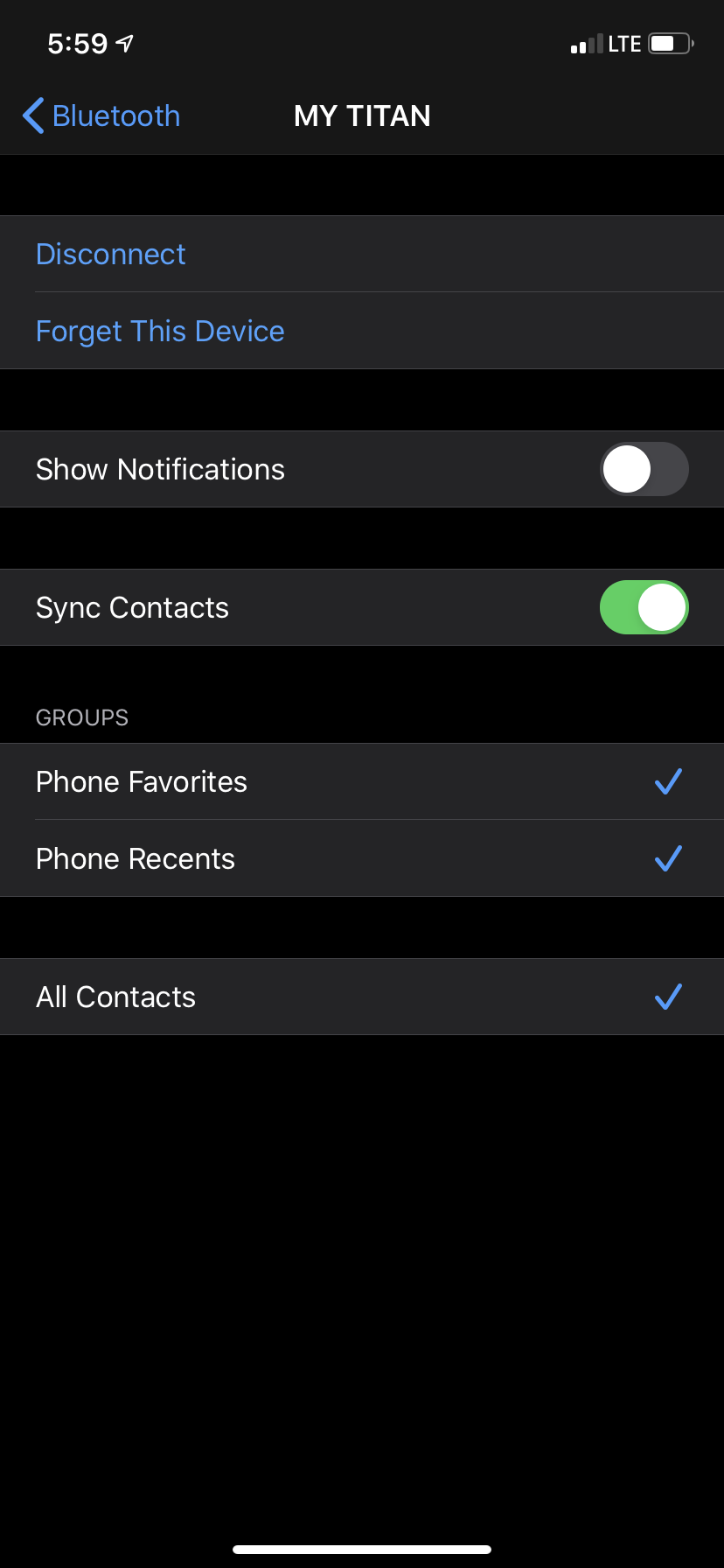This screenshot has height=1568, width=724.
Task: Enable the Show Notifications switch
Action: coord(644,469)
